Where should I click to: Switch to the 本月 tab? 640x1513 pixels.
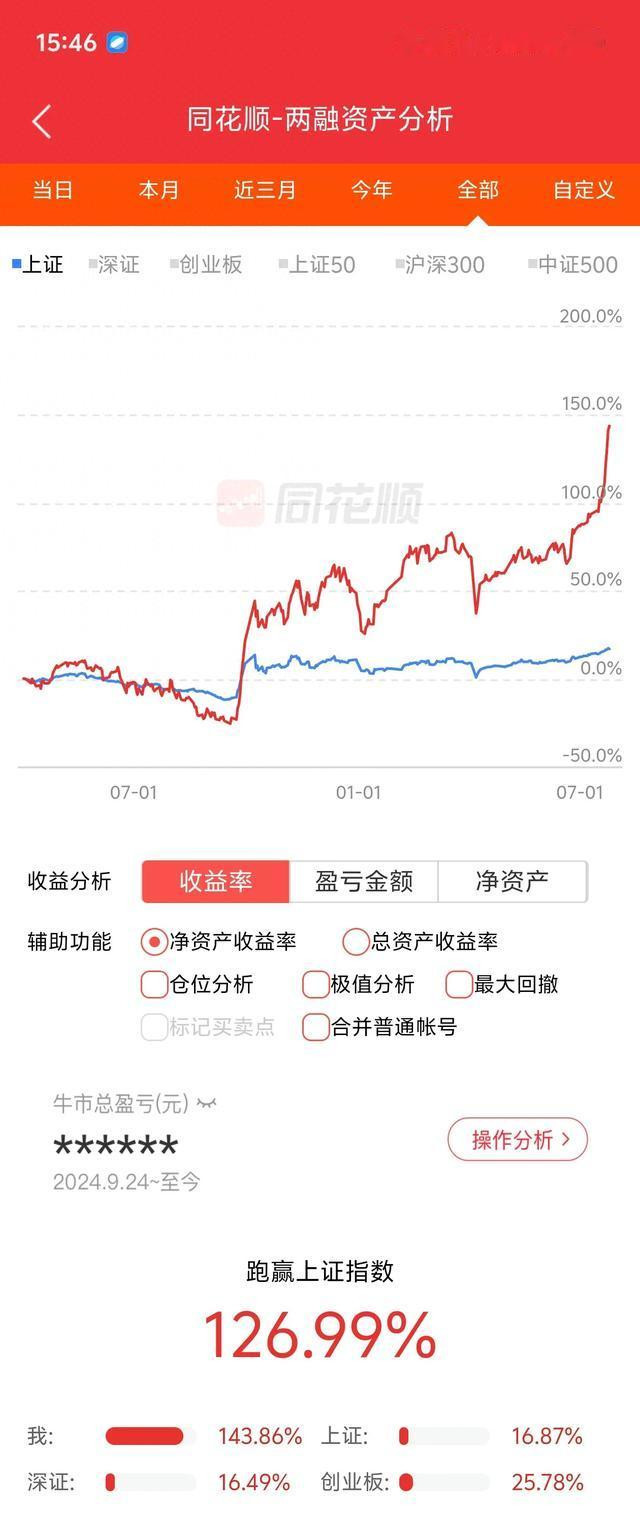pos(159,190)
